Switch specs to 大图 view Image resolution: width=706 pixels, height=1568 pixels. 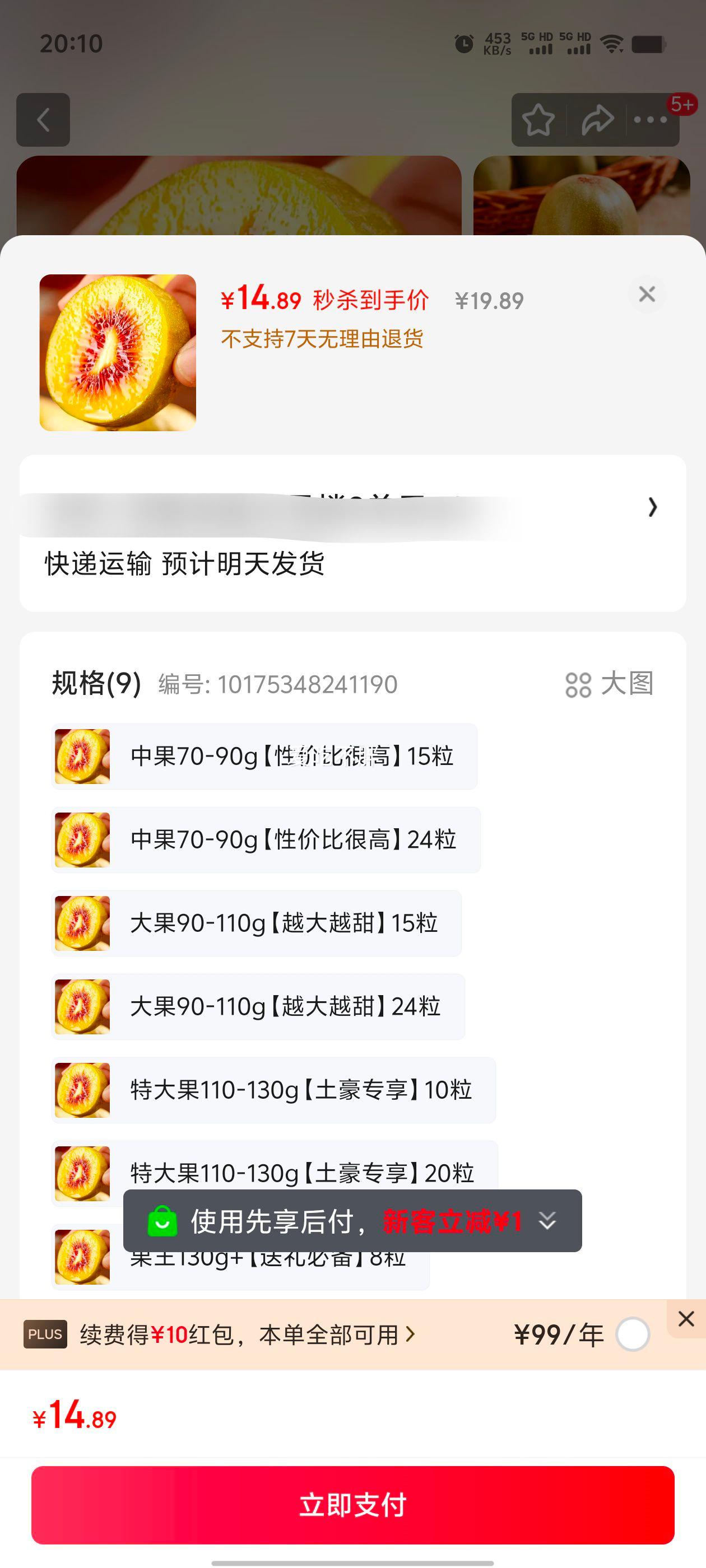[609, 684]
